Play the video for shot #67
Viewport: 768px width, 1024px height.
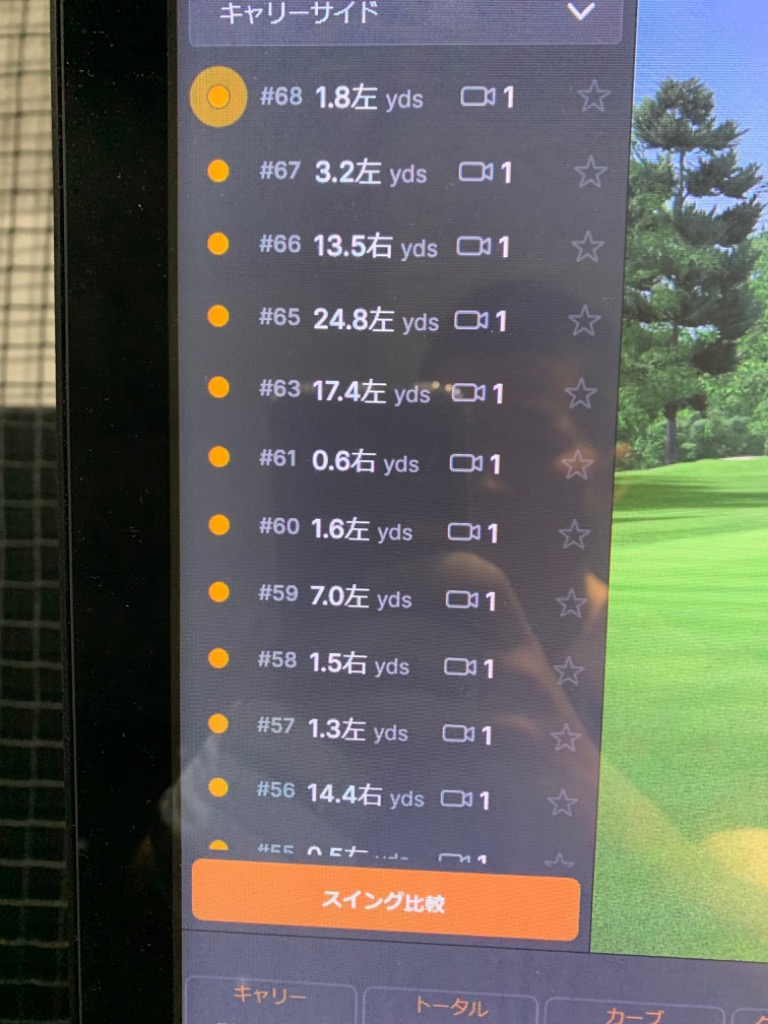(476, 172)
